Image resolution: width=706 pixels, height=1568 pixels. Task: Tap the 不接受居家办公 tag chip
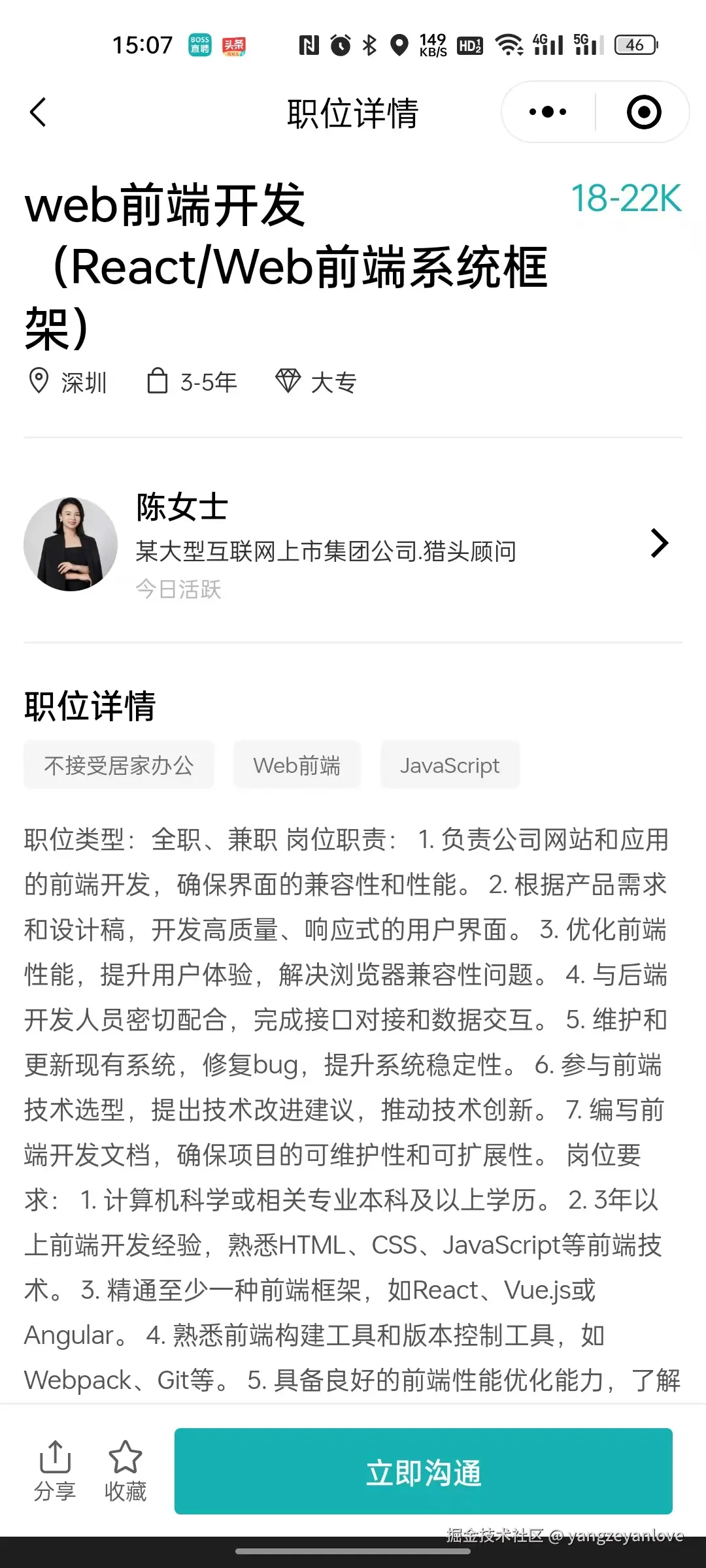click(119, 765)
